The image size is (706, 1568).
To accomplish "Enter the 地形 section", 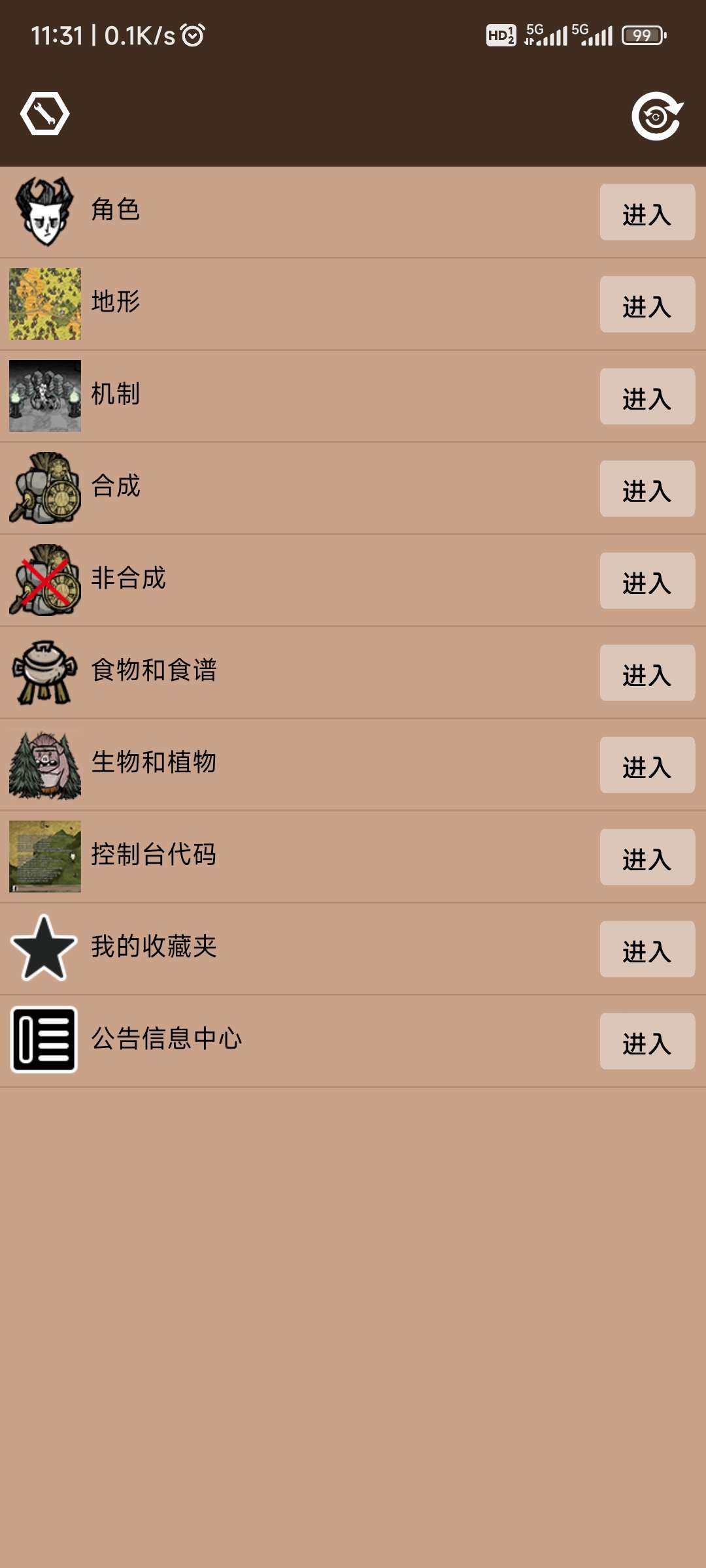I will coord(647,304).
